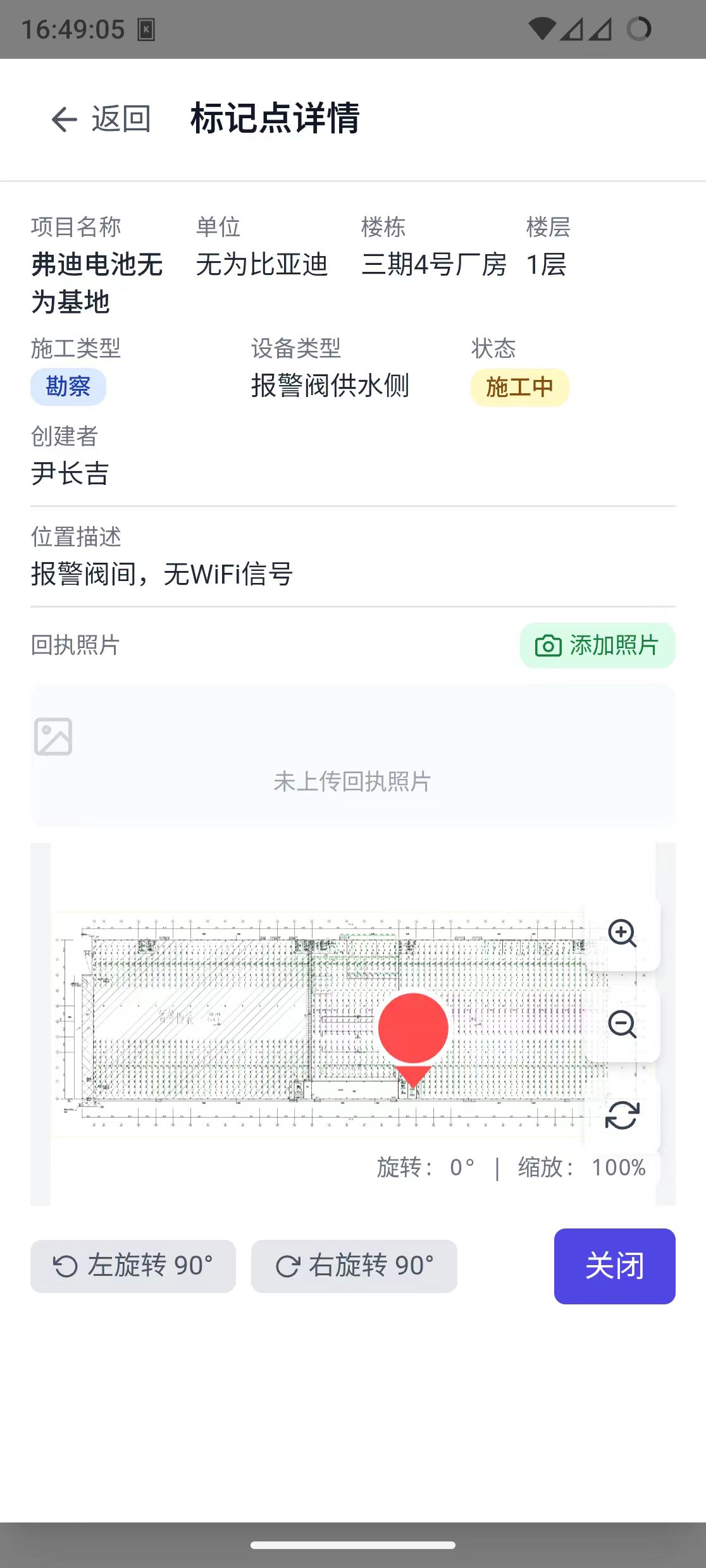Screen dimensions: 706x1568
Task: Open the 楼栋 building selector 三期4号厂房
Action: click(435, 266)
